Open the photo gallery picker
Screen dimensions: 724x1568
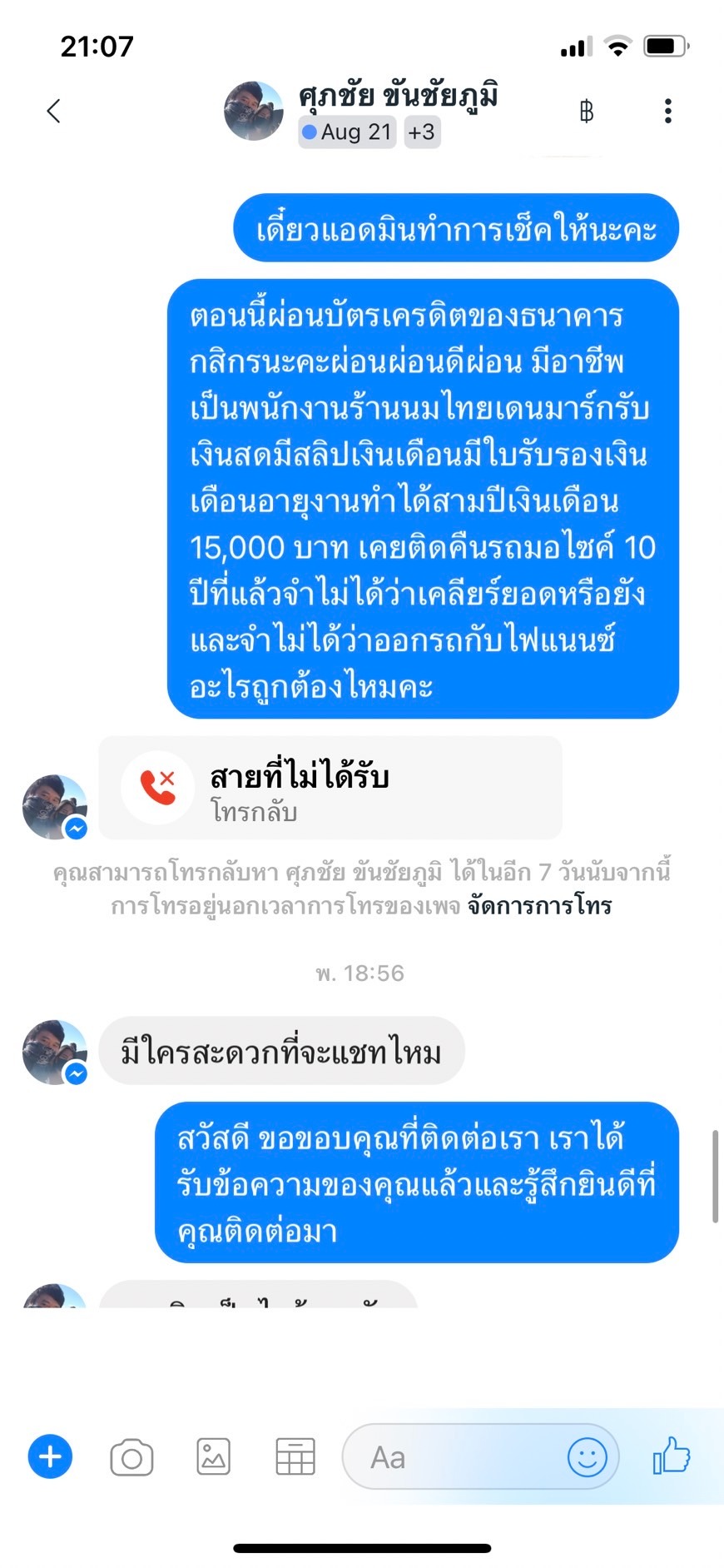tap(213, 1457)
